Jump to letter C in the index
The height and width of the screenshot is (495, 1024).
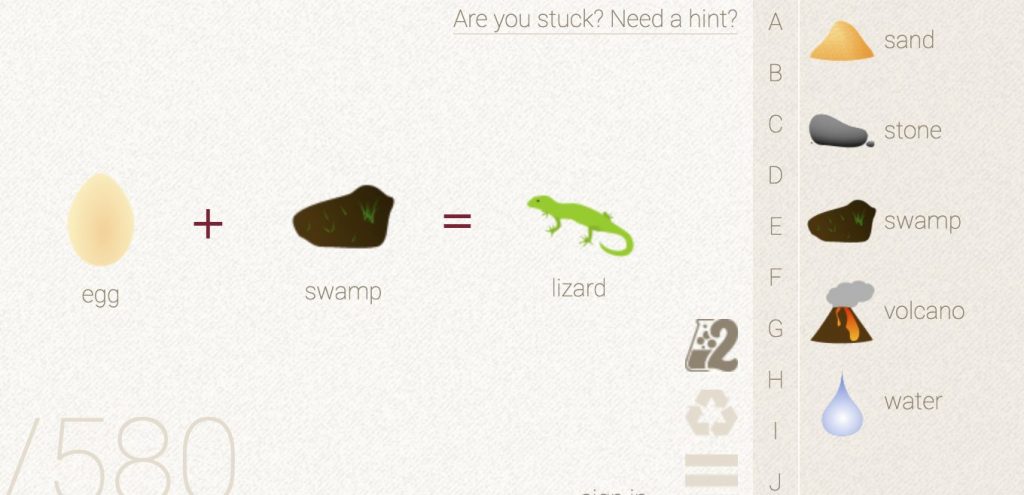click(x=775, y=125)
